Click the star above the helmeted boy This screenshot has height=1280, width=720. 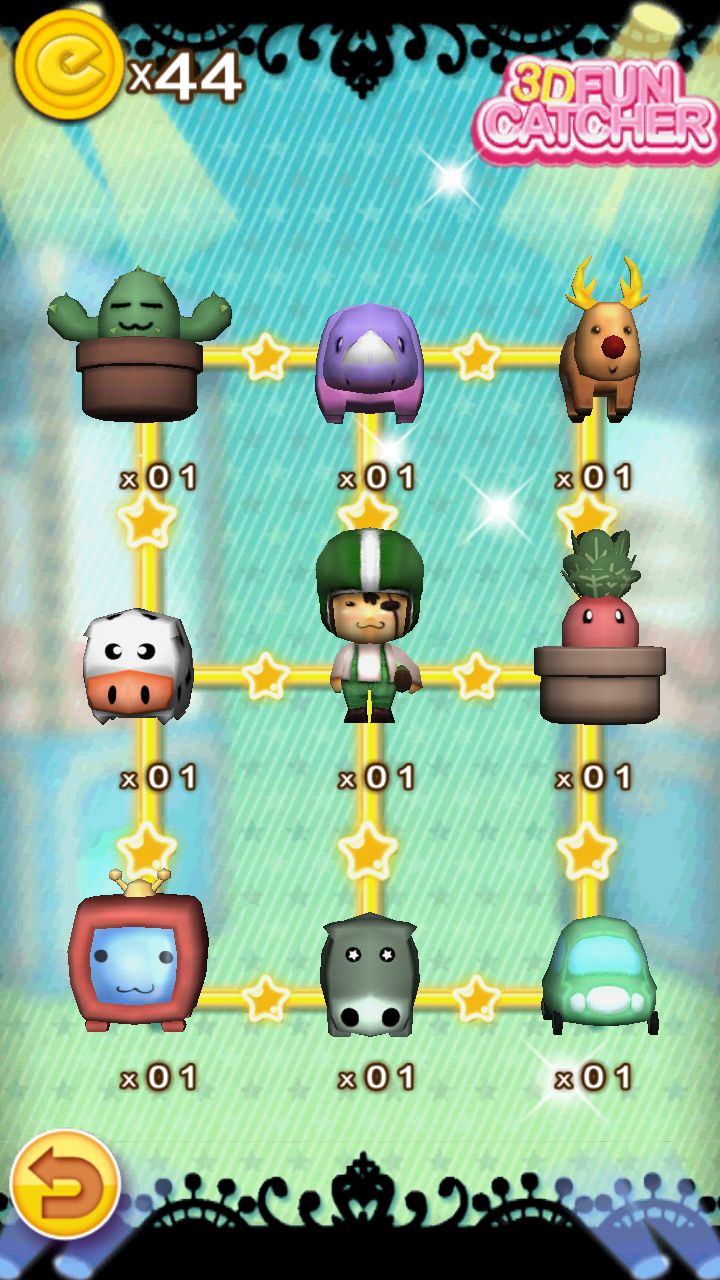click(x=370, y=512)
